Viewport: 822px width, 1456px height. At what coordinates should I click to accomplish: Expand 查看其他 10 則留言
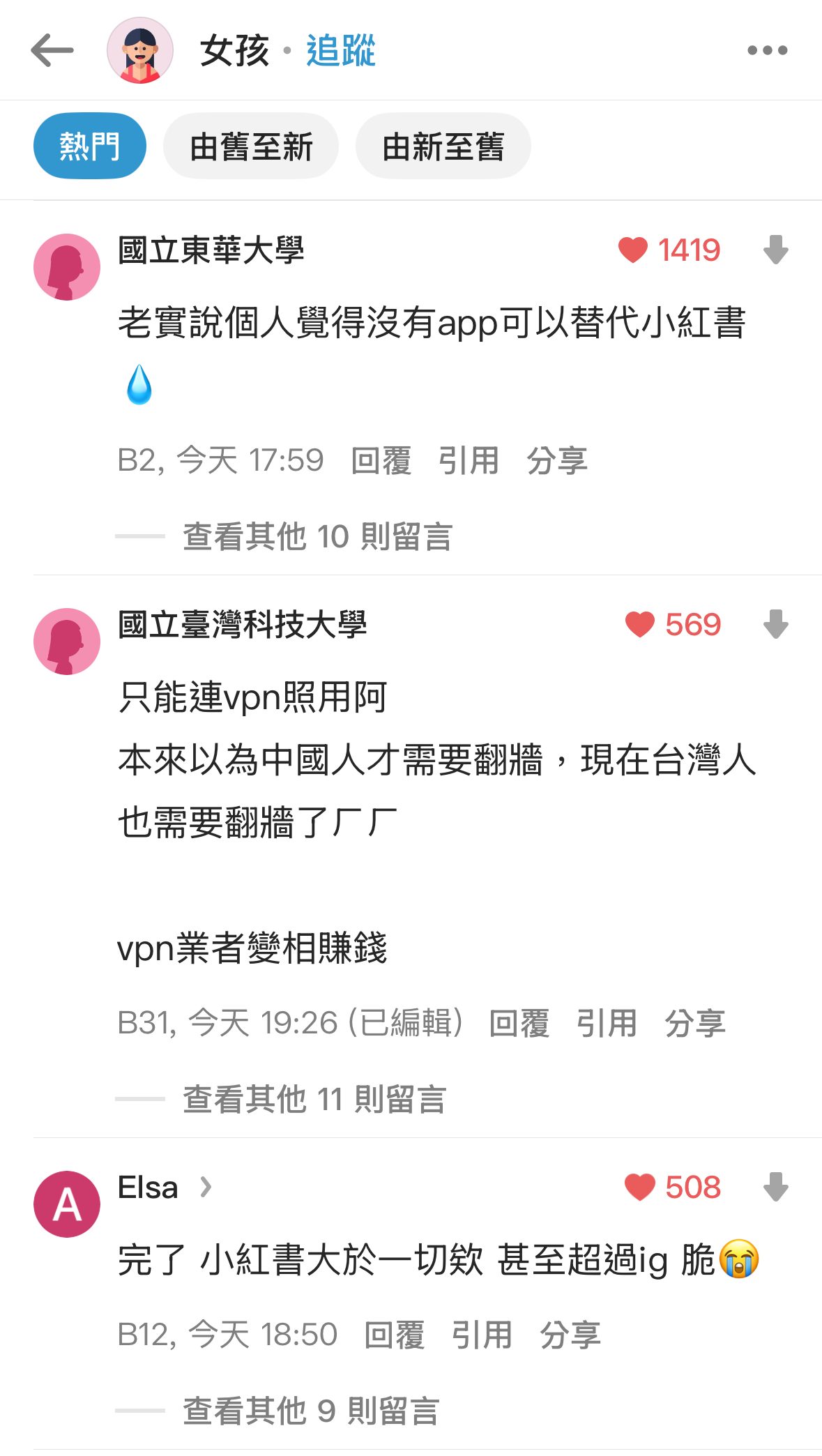coord(318,536)
